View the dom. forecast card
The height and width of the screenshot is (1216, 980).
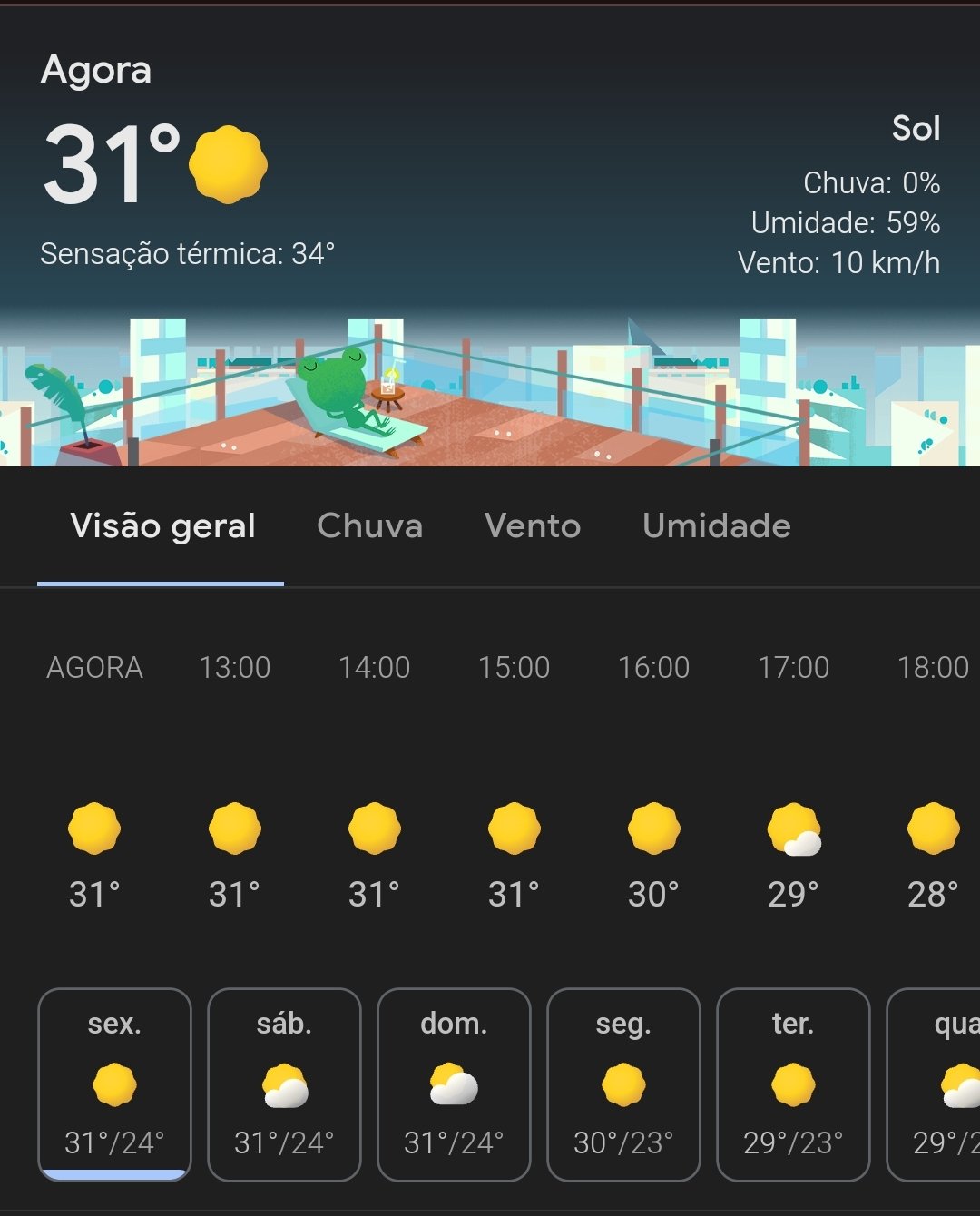pyautogui.click(x=454, y=1084)
